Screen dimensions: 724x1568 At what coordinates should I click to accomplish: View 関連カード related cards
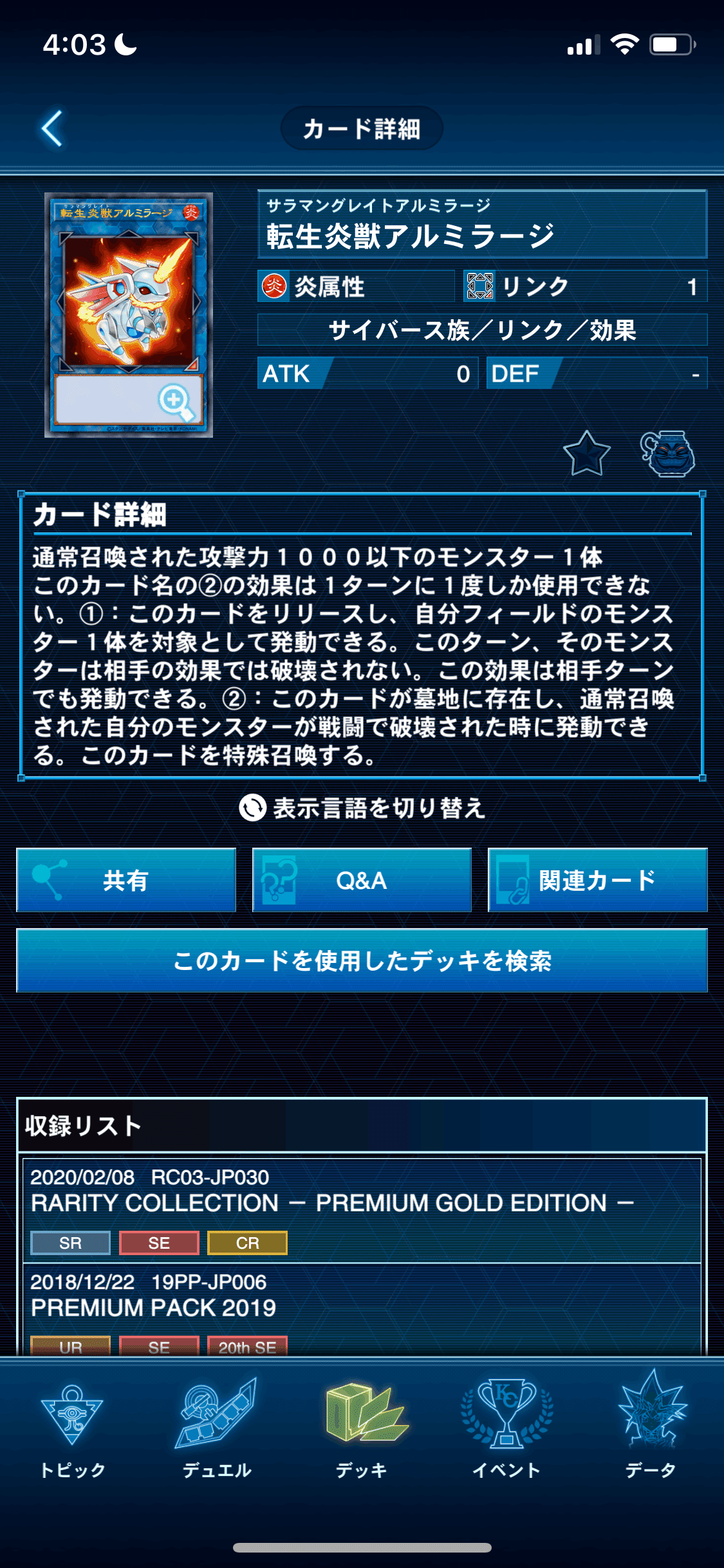click(x=598, y=880)
